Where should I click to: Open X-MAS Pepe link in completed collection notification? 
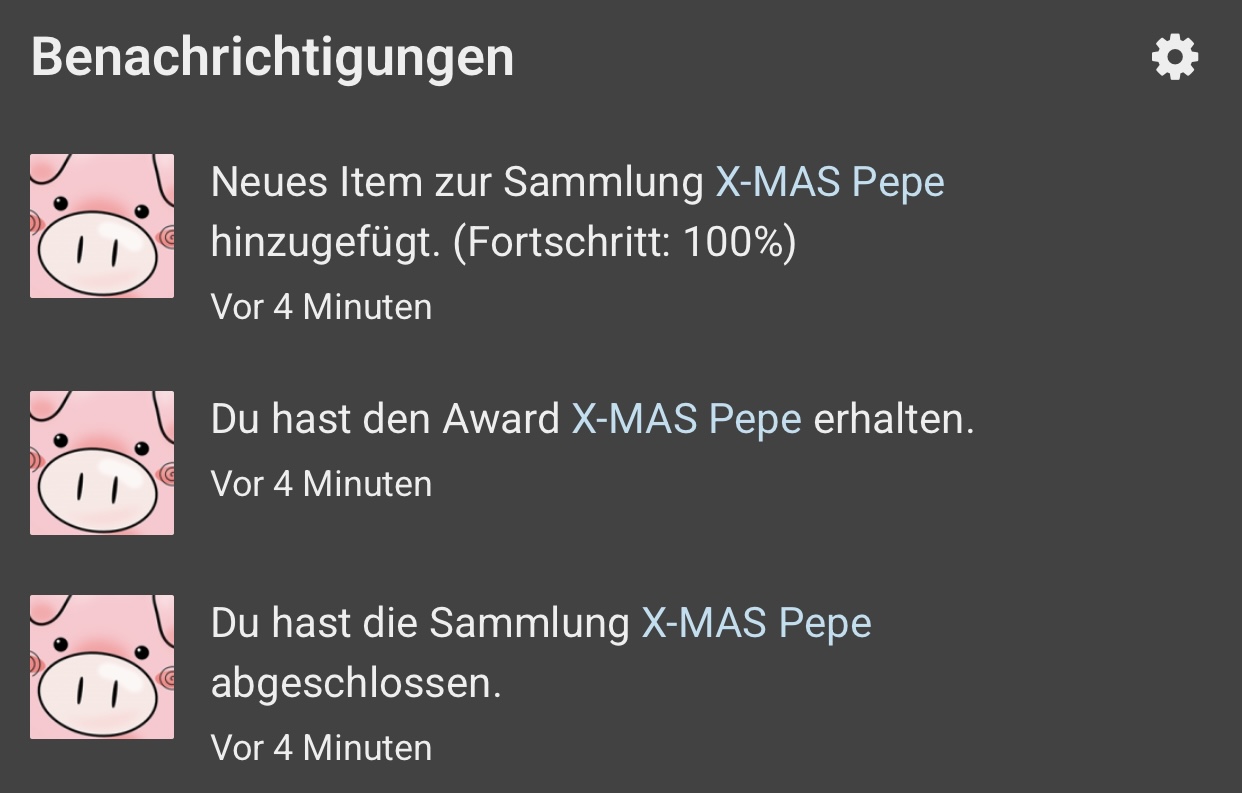tap(756, 623)
